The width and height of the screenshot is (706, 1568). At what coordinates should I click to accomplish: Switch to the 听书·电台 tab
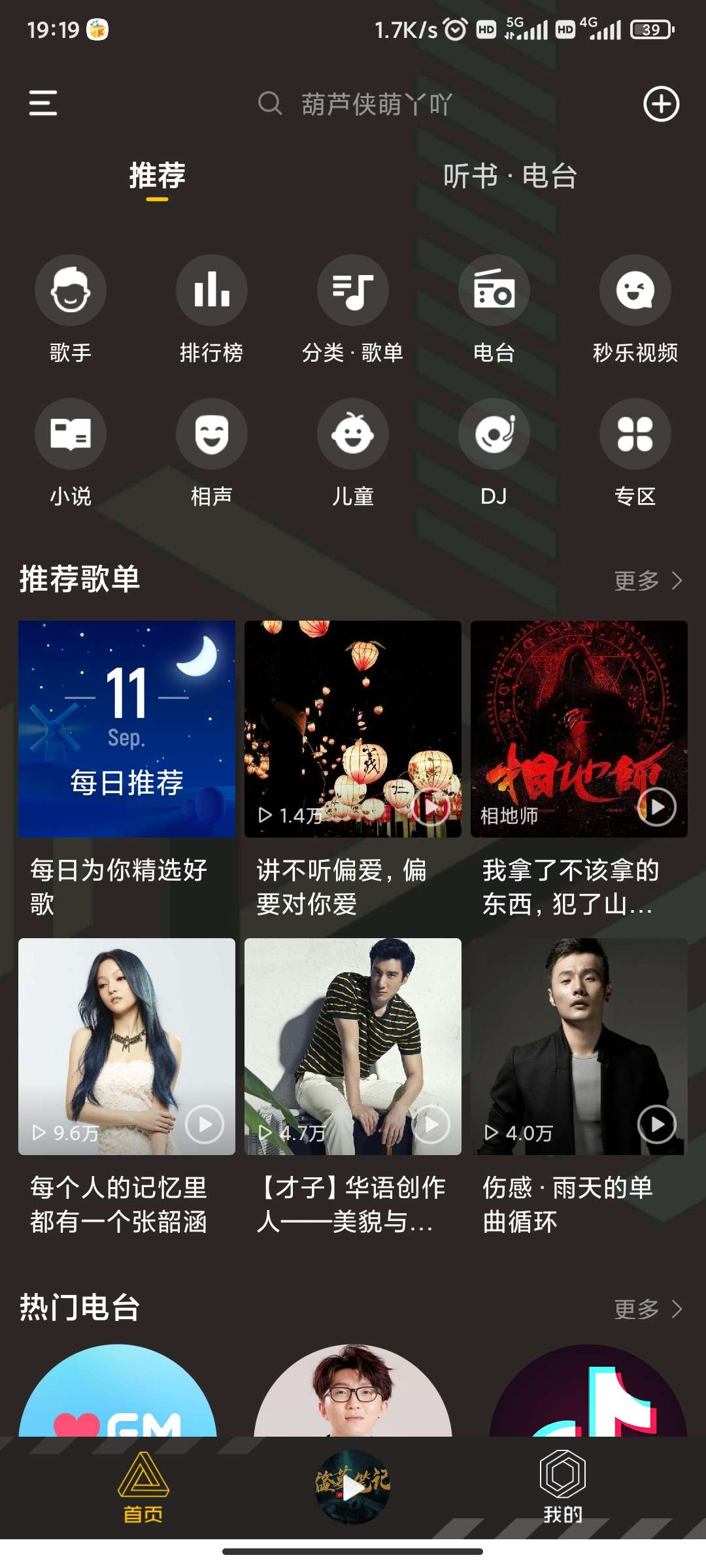(x=510, y=176)
